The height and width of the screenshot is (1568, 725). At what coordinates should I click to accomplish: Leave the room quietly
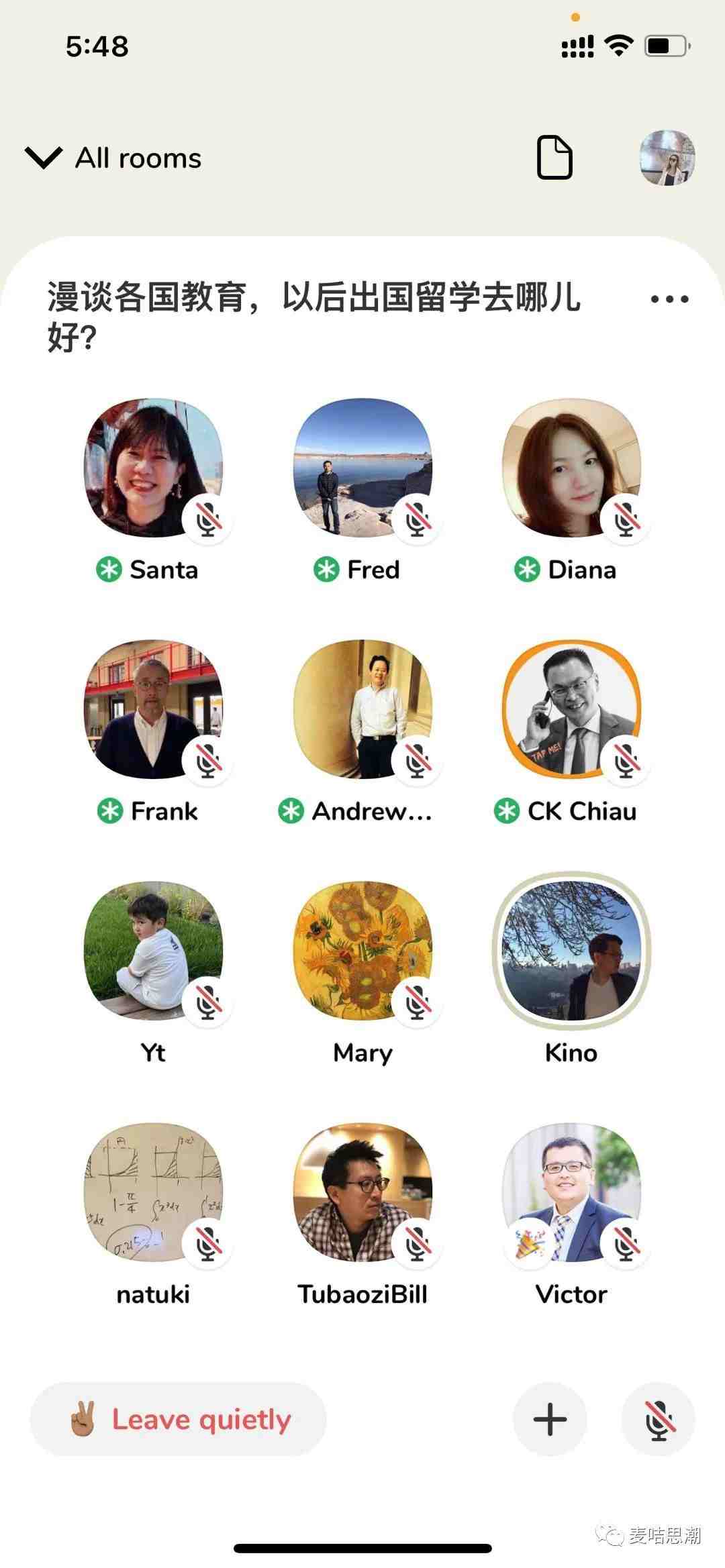(x=179, y=1419)
